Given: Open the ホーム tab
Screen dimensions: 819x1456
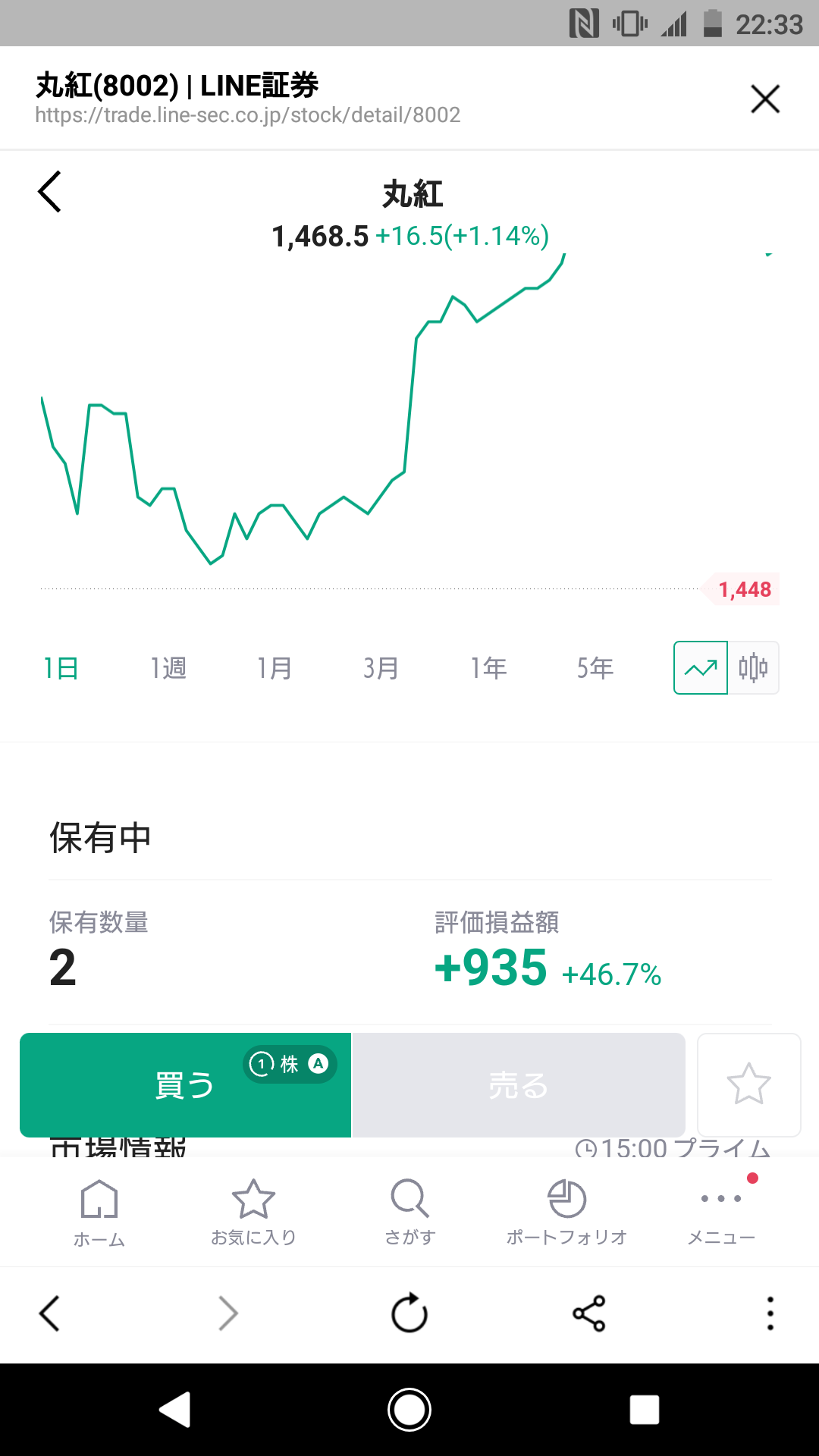Looking at the screenshot, I should coord(99,1213).
